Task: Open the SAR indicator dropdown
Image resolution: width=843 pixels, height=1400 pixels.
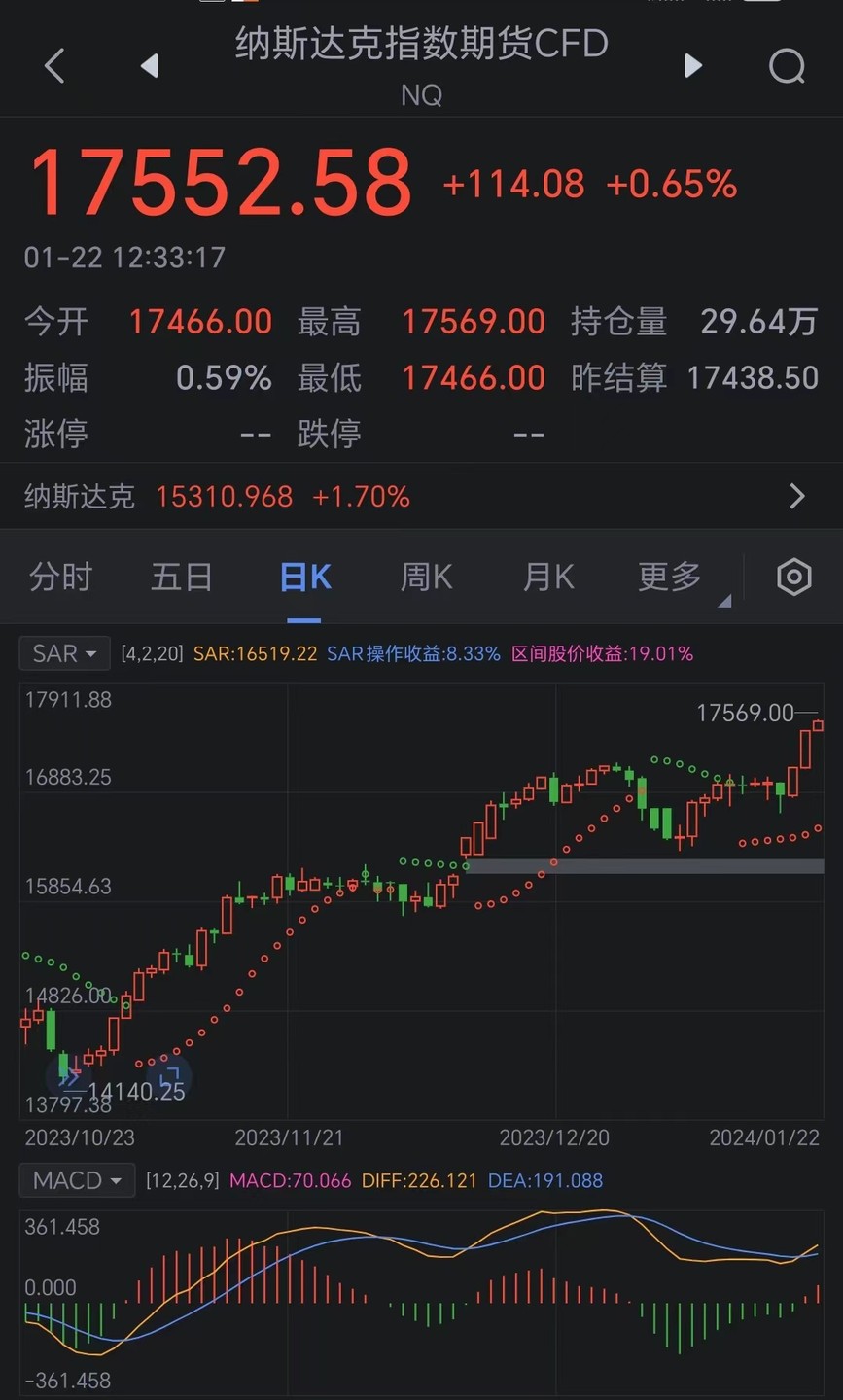Action: [64, 653]
